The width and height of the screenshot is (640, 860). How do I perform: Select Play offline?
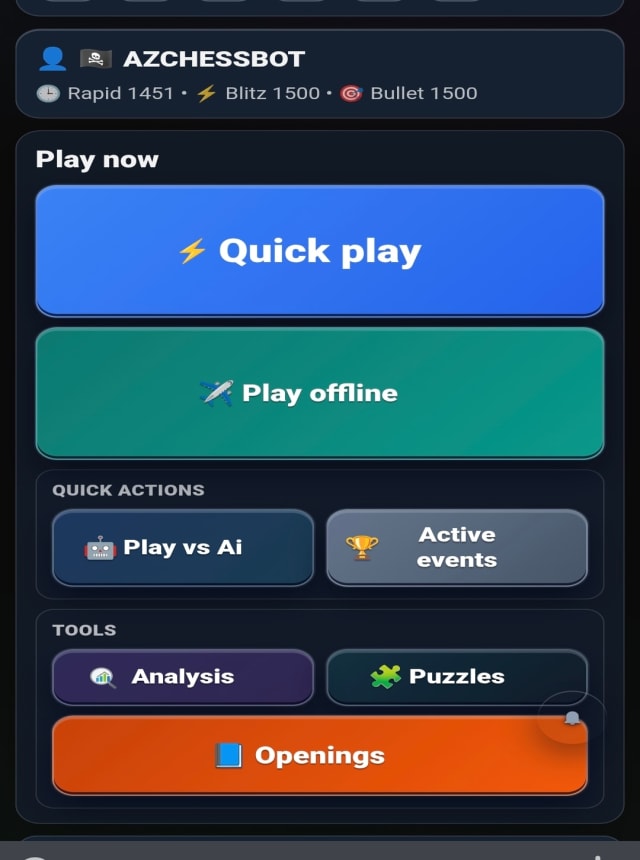point(320,393)
